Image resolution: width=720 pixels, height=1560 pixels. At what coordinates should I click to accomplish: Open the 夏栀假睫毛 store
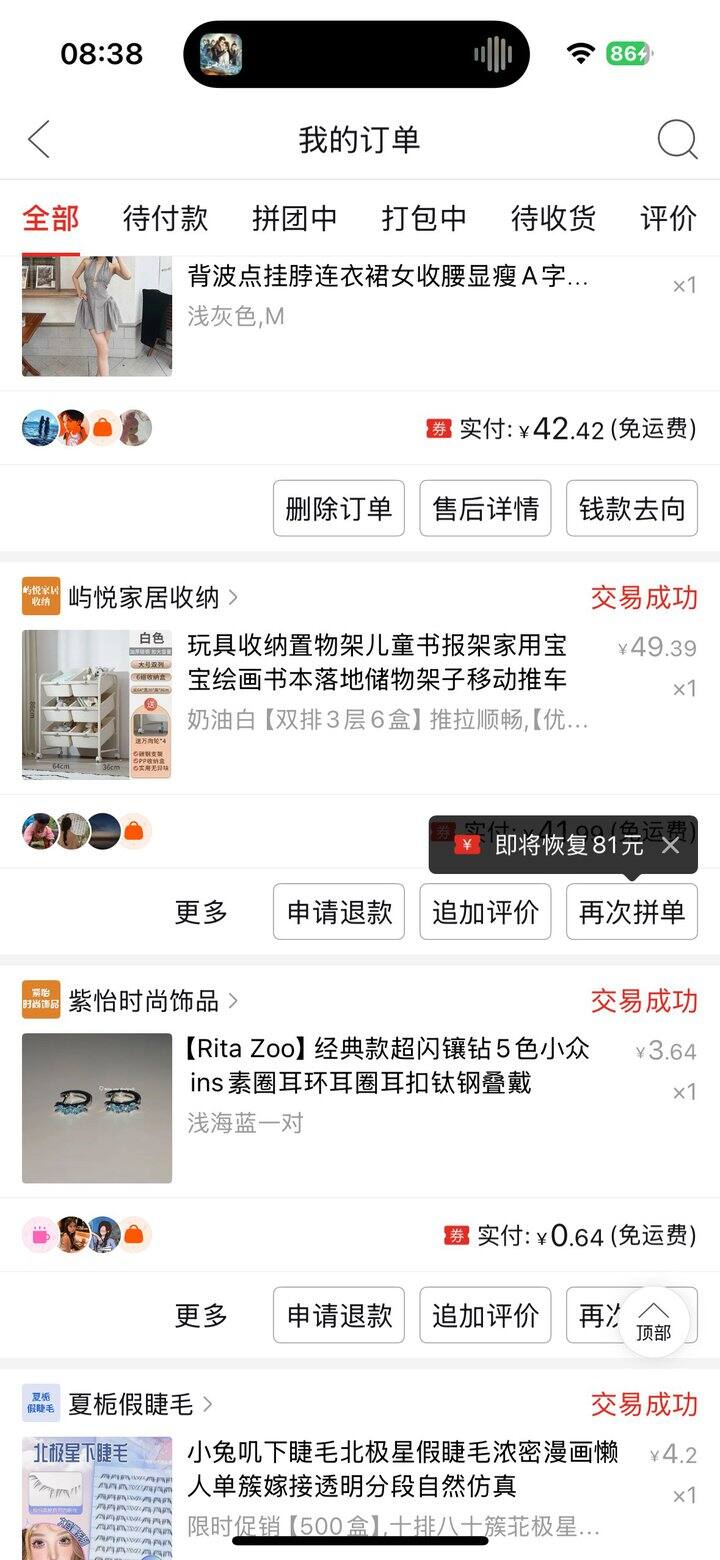[x=130, y=1404]
